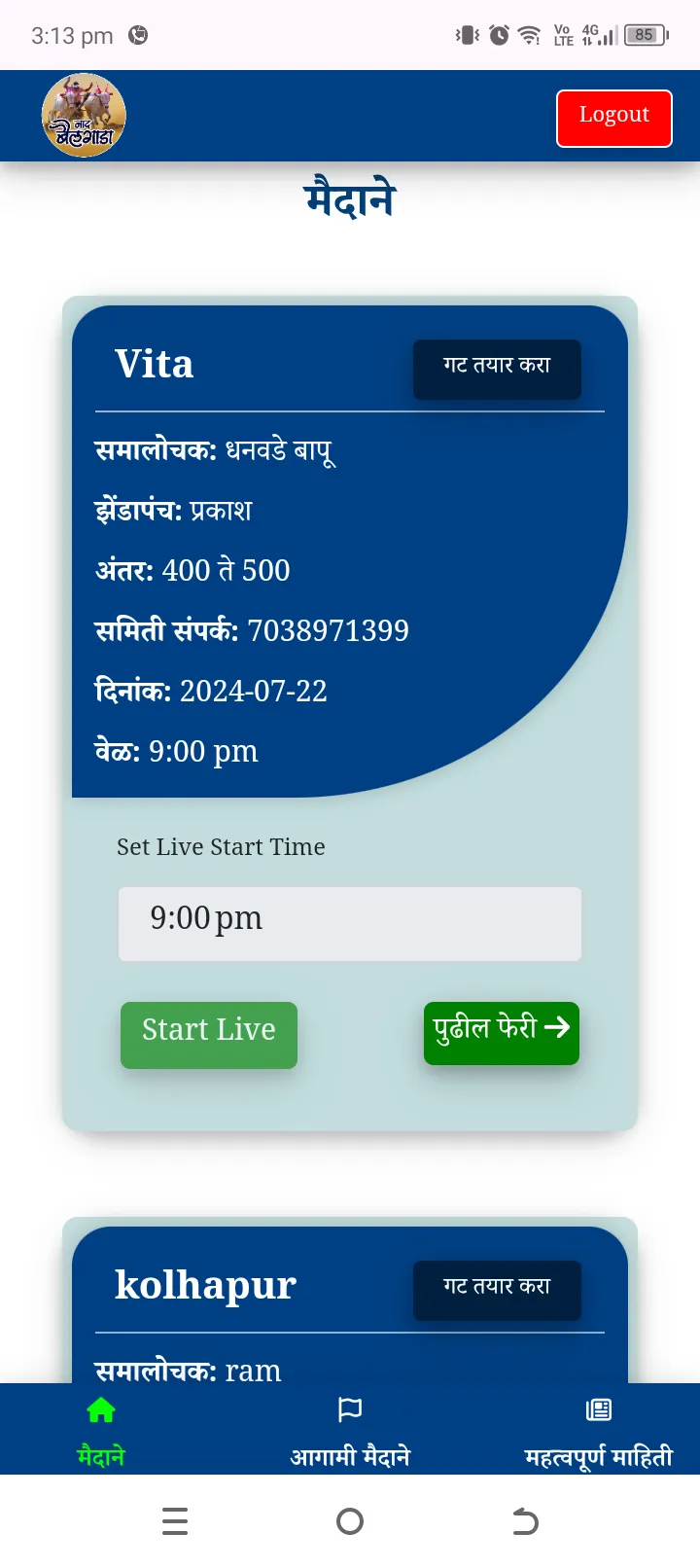Open the आगामी मैदाने tab
This screenshot has height=1568, width=700.
click(350, 1430)
